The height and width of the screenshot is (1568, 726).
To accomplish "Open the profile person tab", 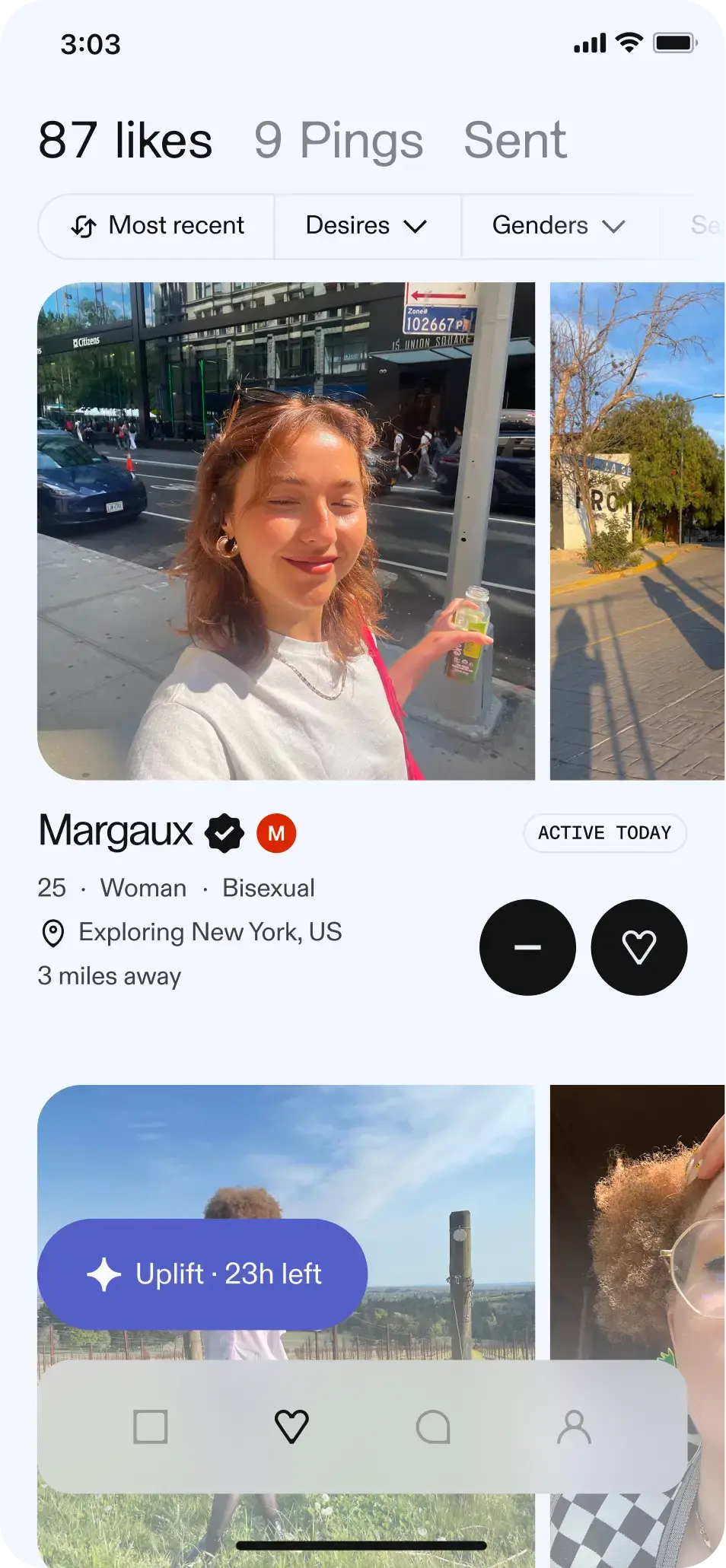I will coord(574,1426).
